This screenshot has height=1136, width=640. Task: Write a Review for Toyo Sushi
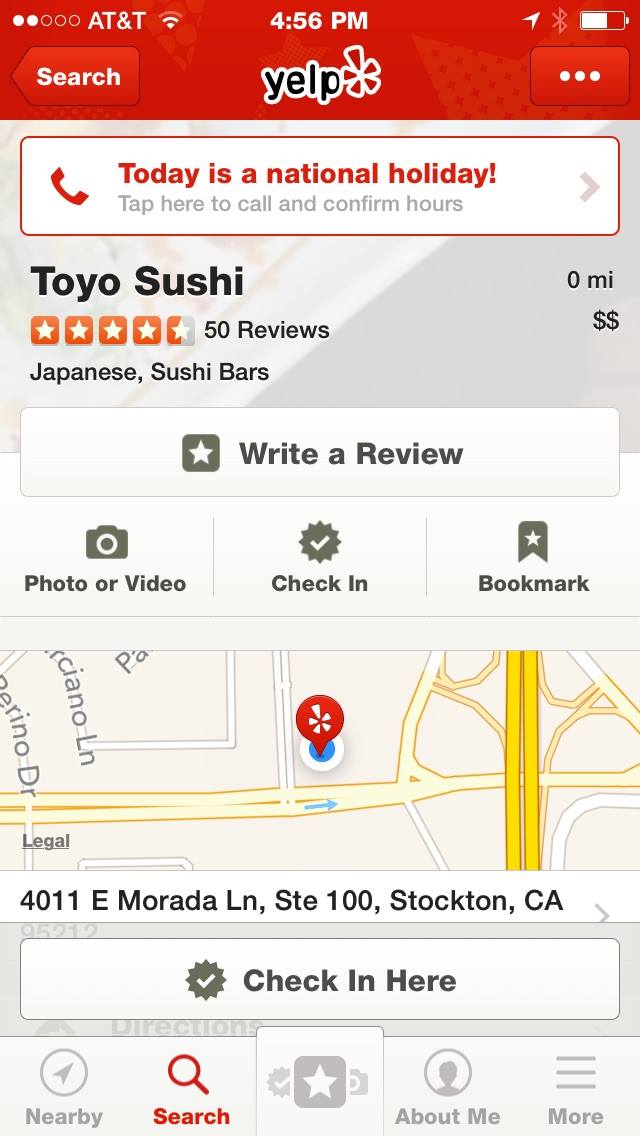point(320,453)
